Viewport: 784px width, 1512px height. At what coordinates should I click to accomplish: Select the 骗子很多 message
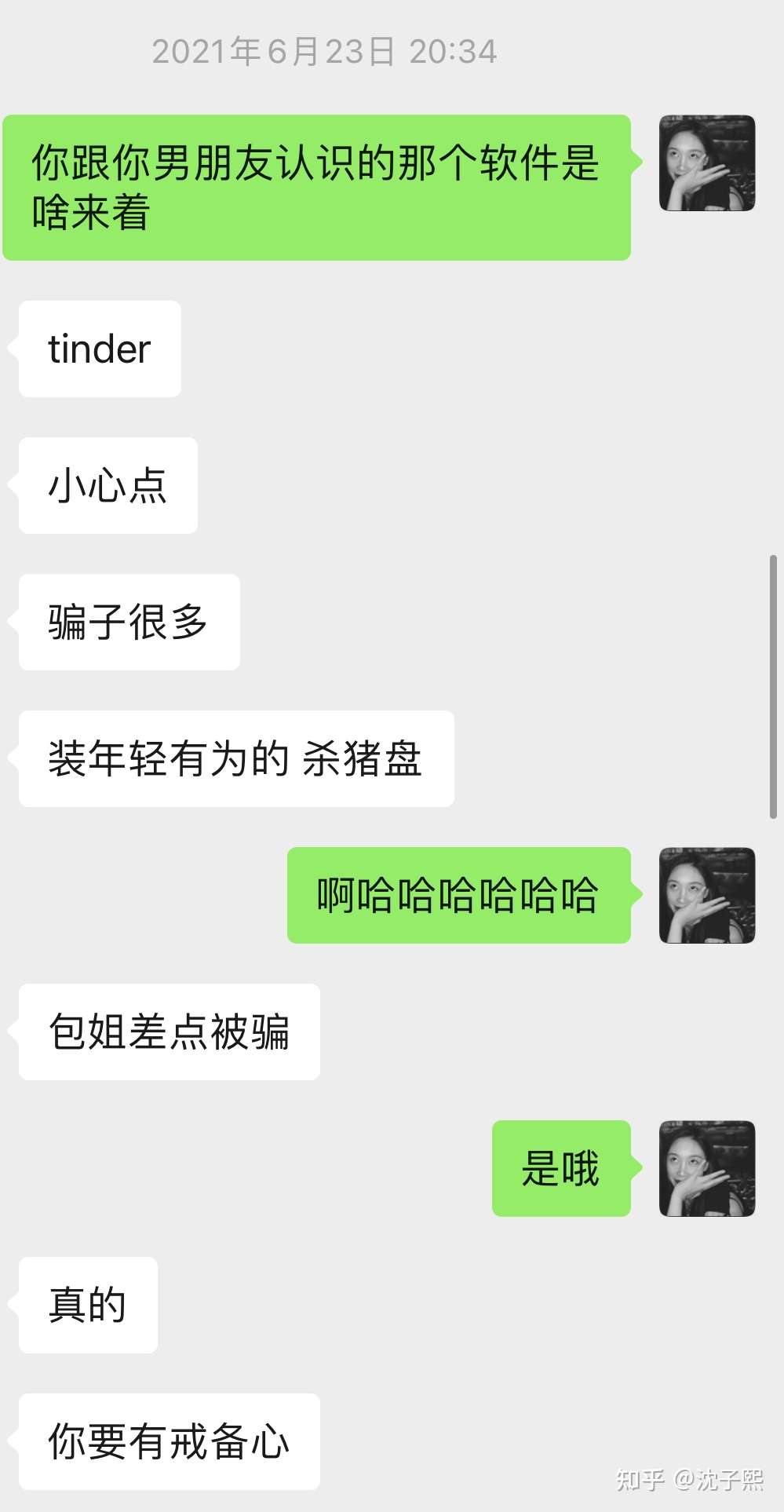click(128, 622)
